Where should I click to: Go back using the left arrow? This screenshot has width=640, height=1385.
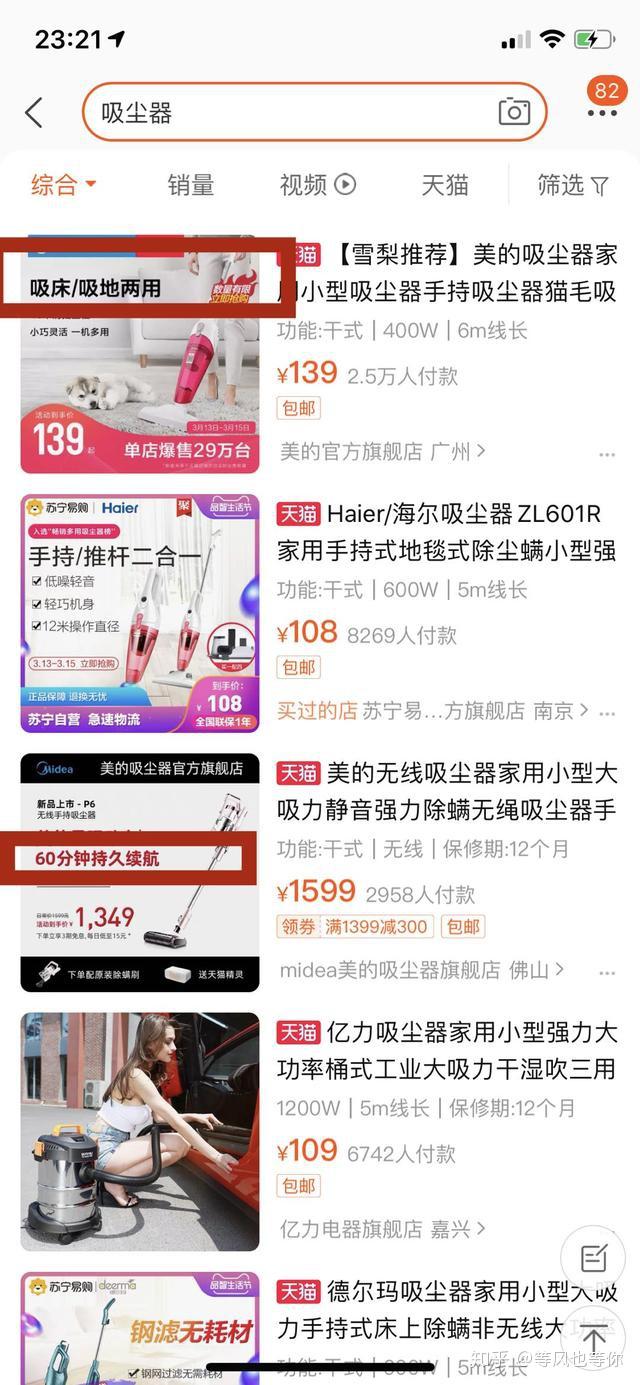pyautogui.click(x=34, y=112)
